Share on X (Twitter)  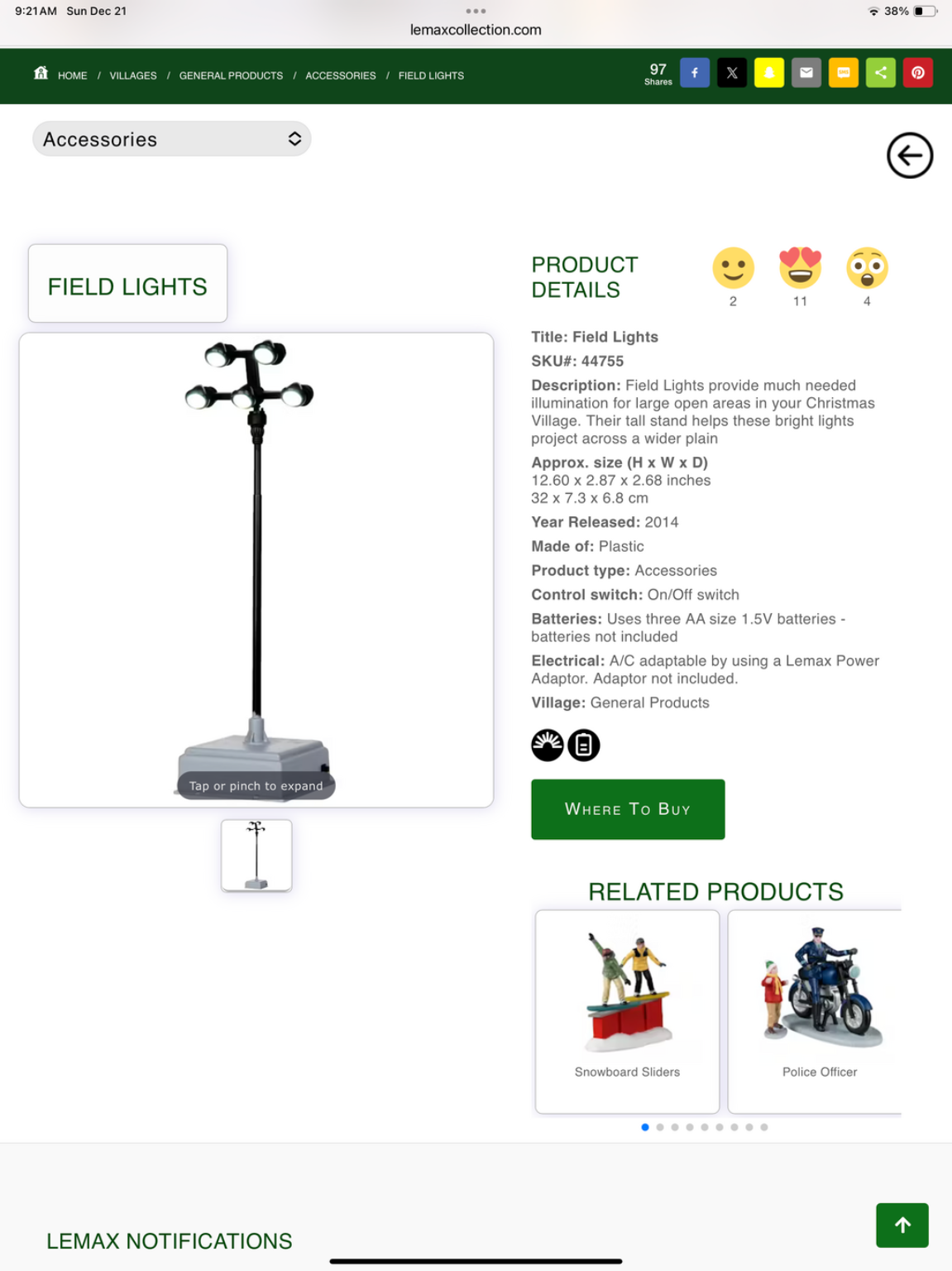pyautogui.click(x=731, y=73)
